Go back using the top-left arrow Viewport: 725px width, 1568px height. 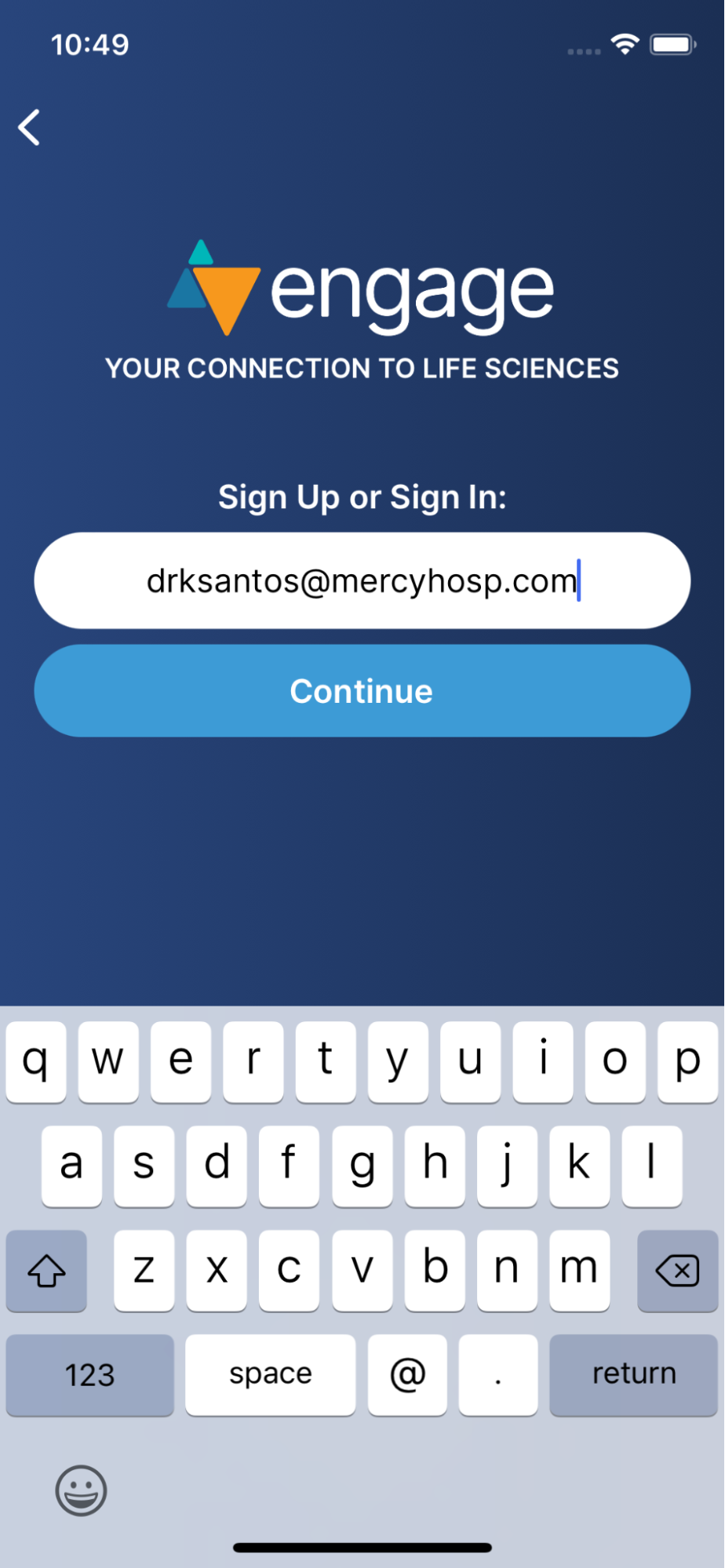30,127
